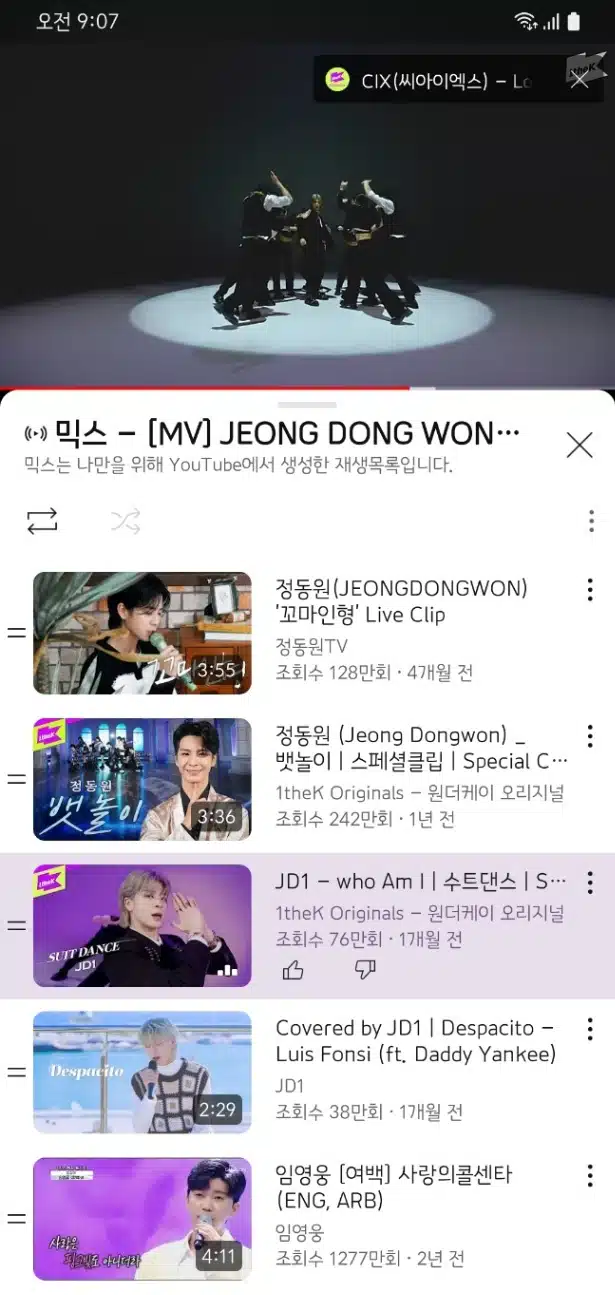Open options for 임영웅 video
615x1295 pixels.
tap(590, 1175)
